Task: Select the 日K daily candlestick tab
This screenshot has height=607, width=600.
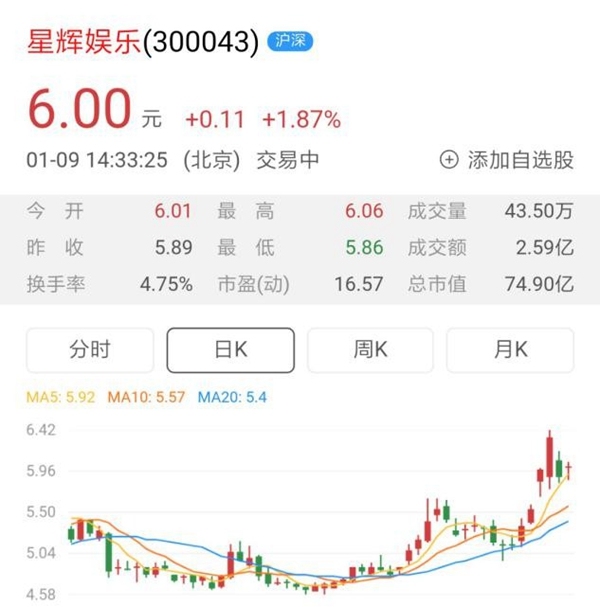Action: click(x=230, y=350)
